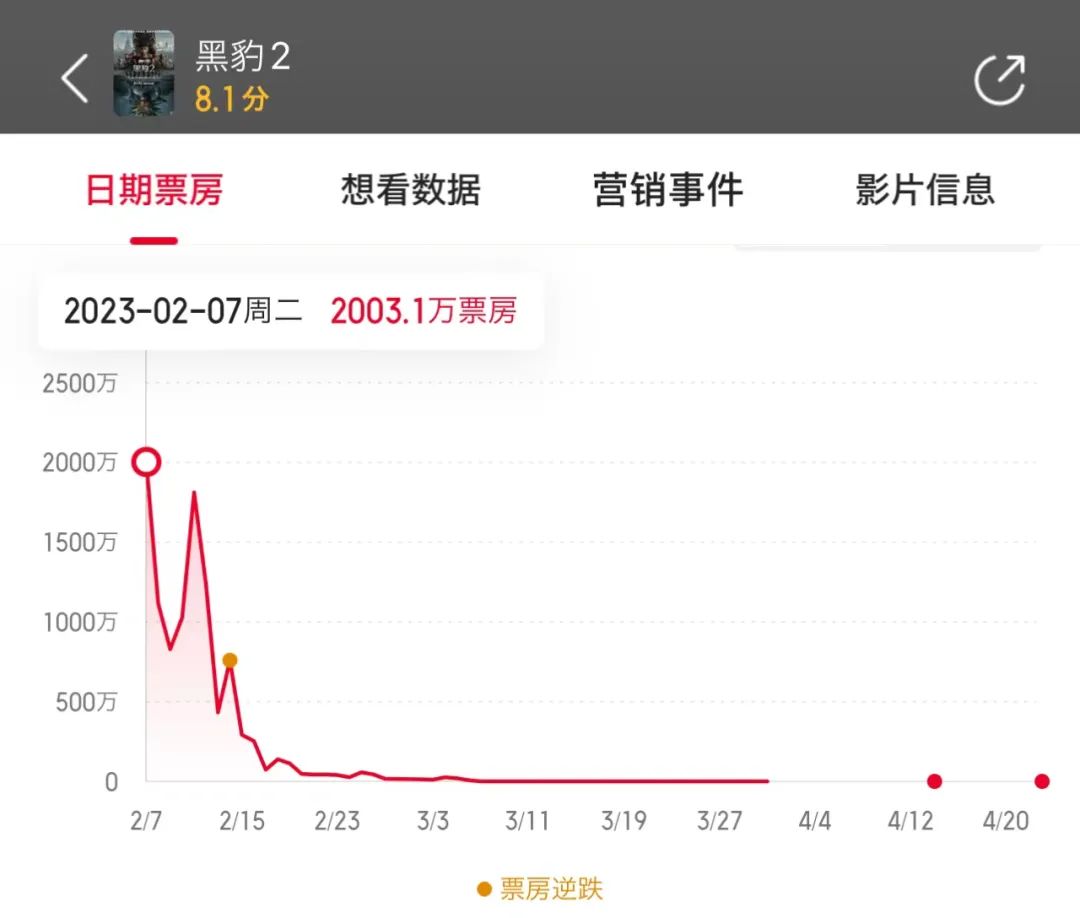Screen dimensions: 1080x918
Task: Open the 营销事件 tab
Action: (668, 190)
